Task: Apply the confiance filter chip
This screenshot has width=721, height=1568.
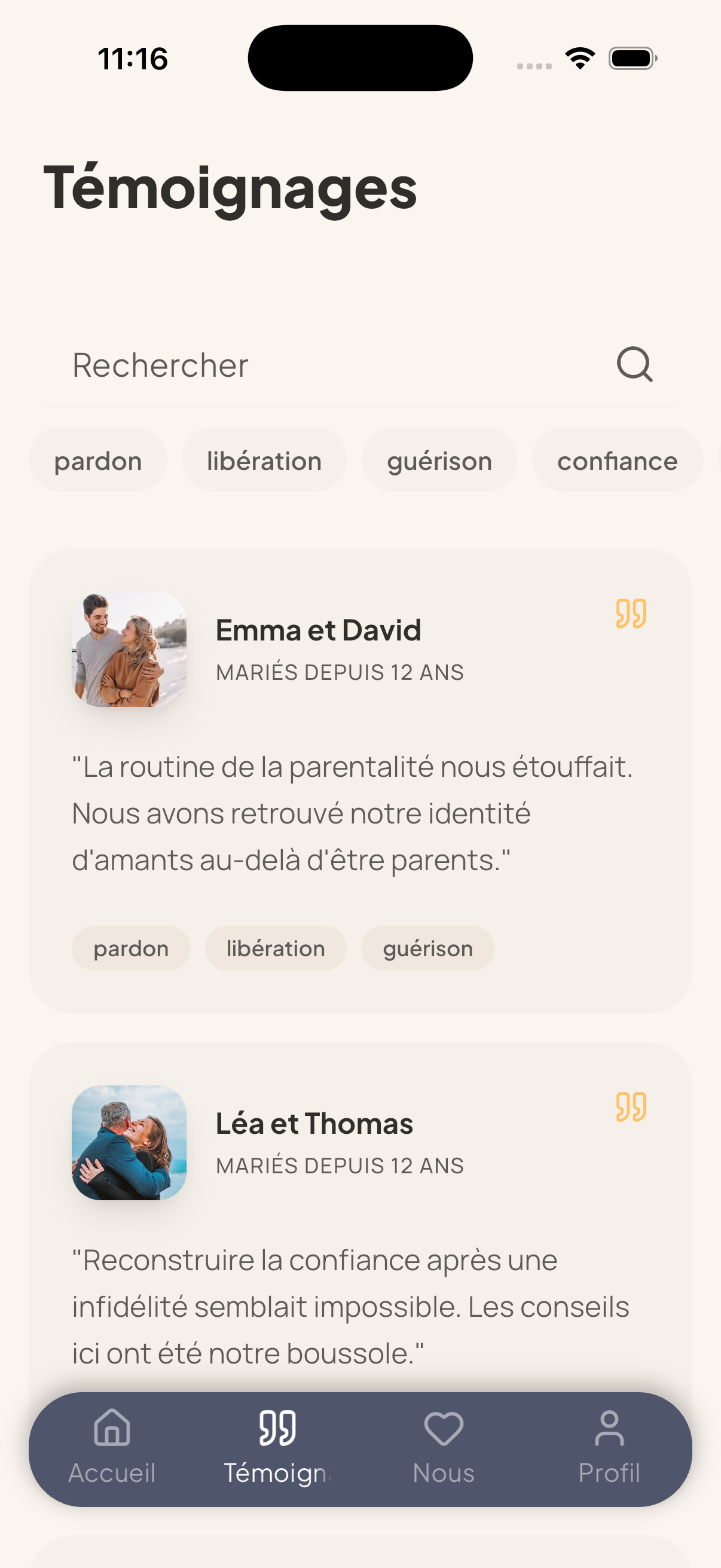Action: (617, 460)
